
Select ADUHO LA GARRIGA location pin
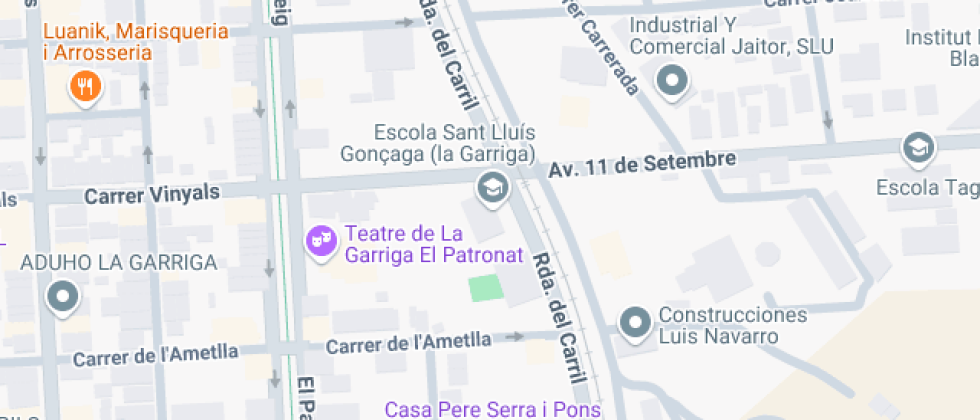pyautogui.click(x=65, y=296)
